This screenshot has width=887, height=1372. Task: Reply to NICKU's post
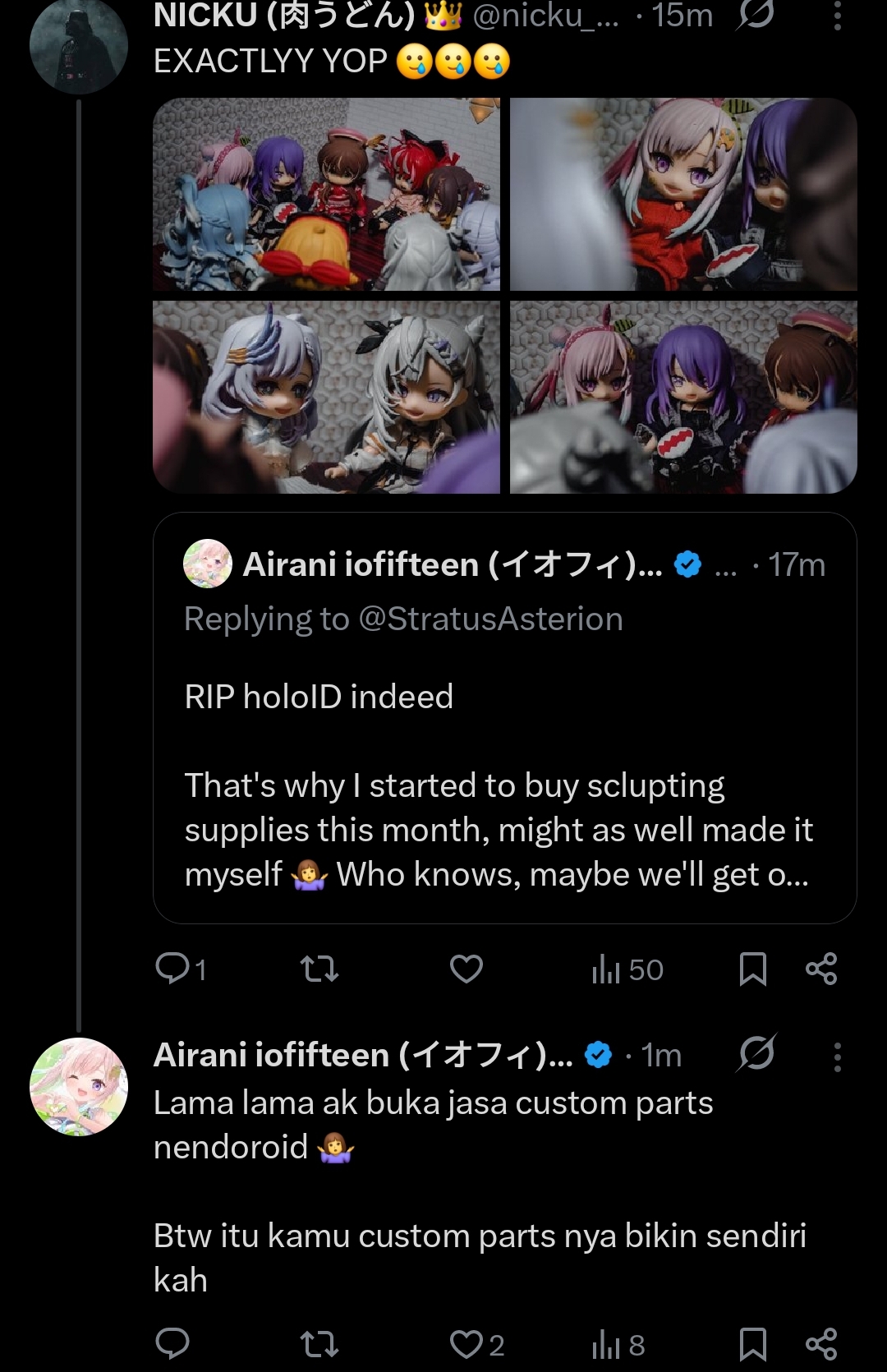coord(172,969)
